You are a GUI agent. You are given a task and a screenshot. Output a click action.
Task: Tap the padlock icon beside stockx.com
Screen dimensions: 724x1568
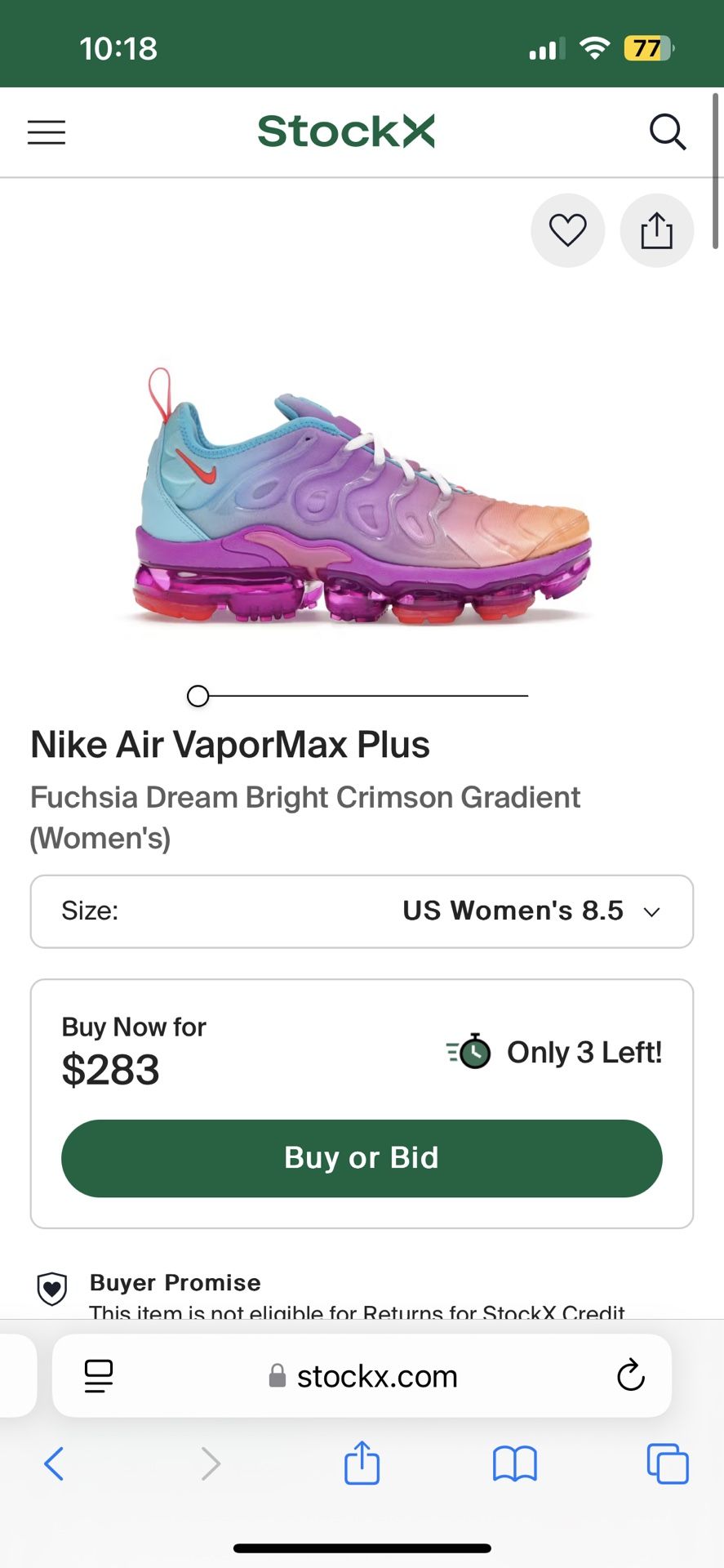pos(278,1376)
